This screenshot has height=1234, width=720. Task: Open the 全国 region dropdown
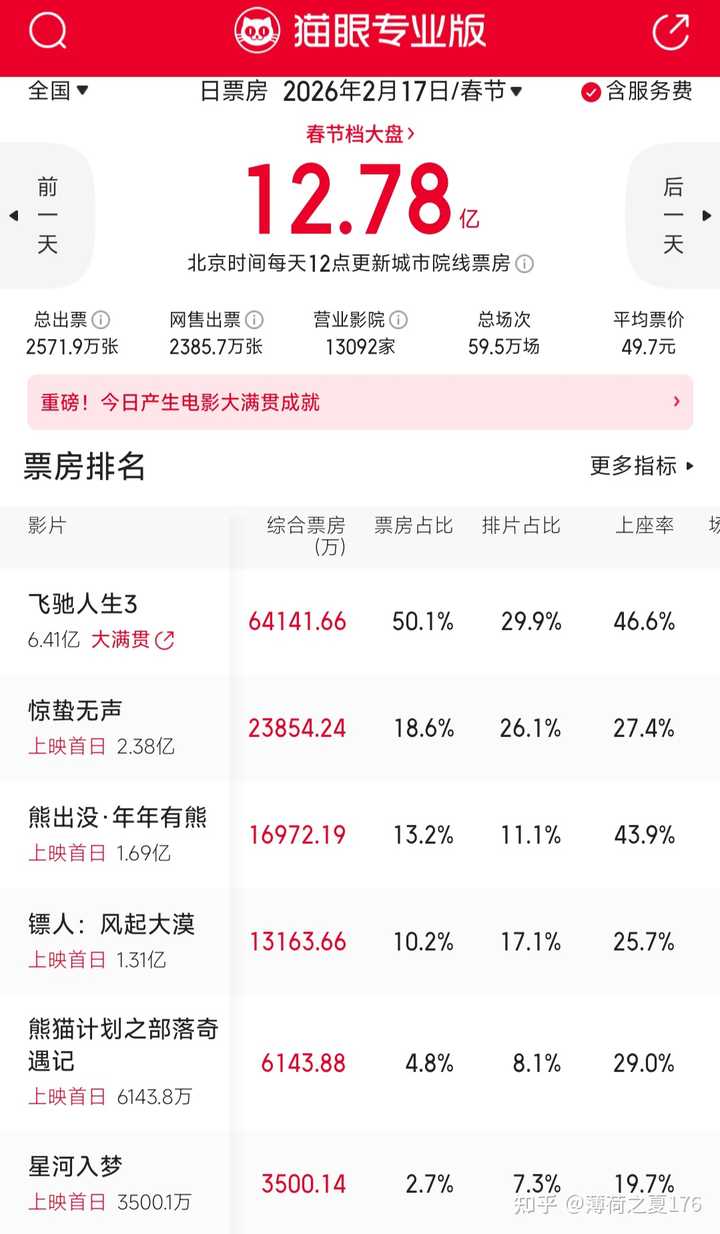pyautogui.click(x=58, y=91)
